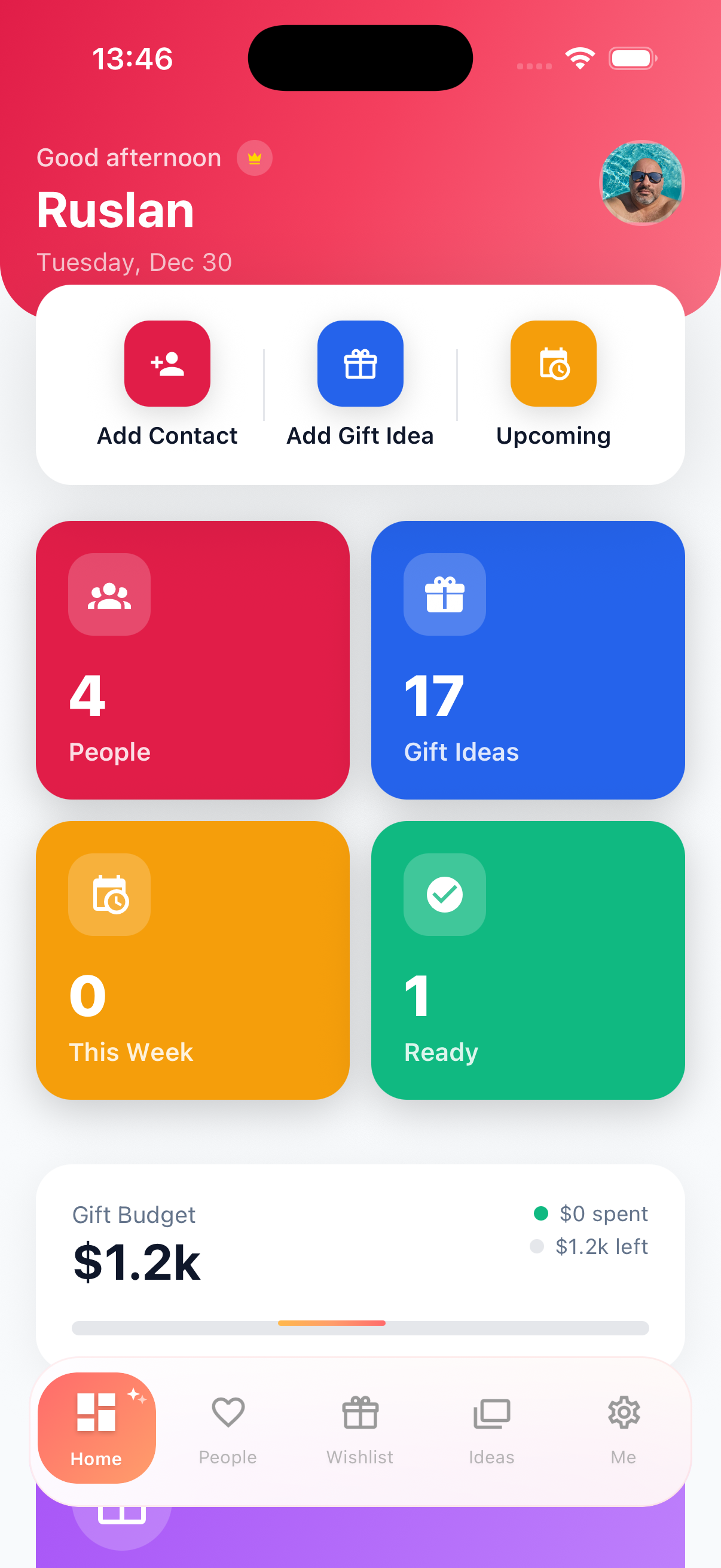721x1568 pixels.
Task: Tap the calendar-clock icon on the orange card
Action: point(109,893)
